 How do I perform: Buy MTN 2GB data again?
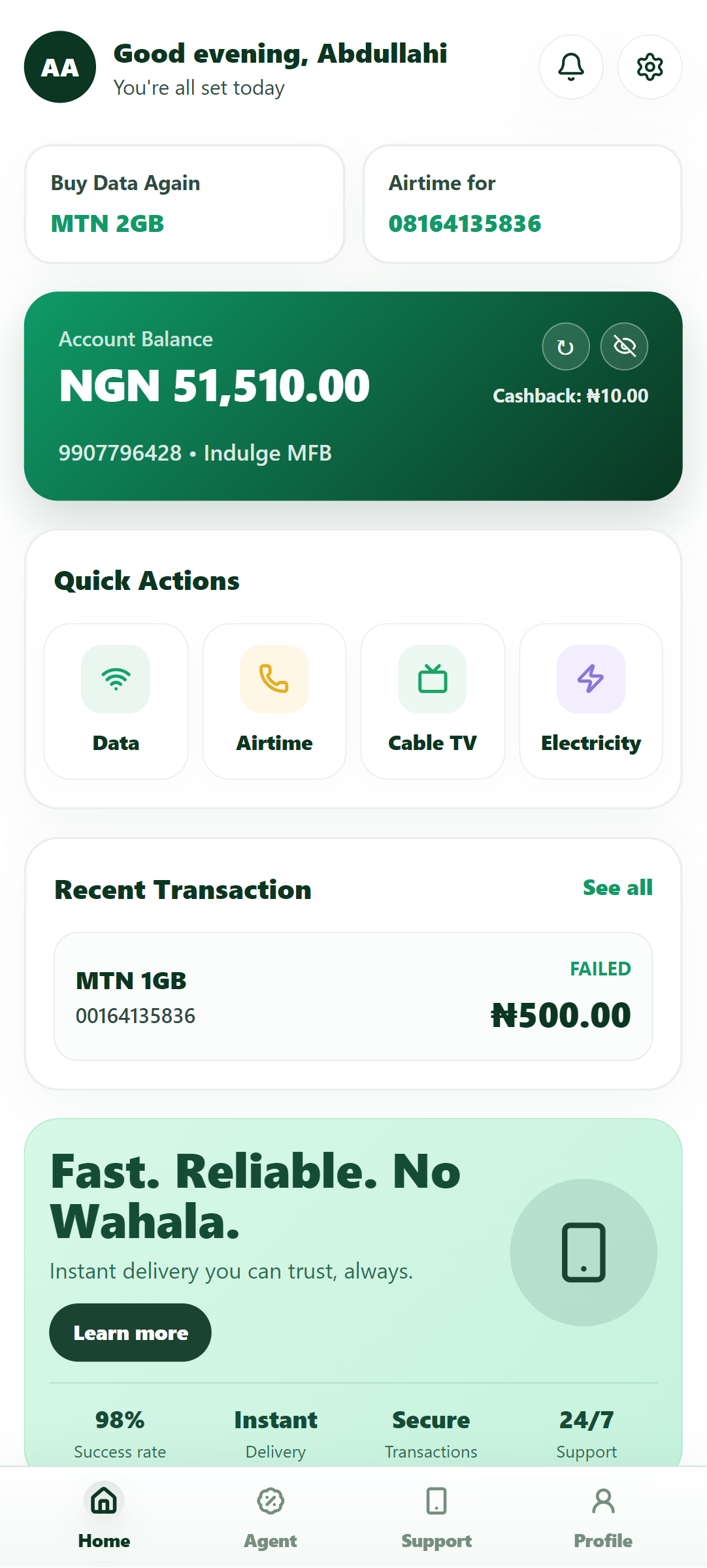point(184,204)
